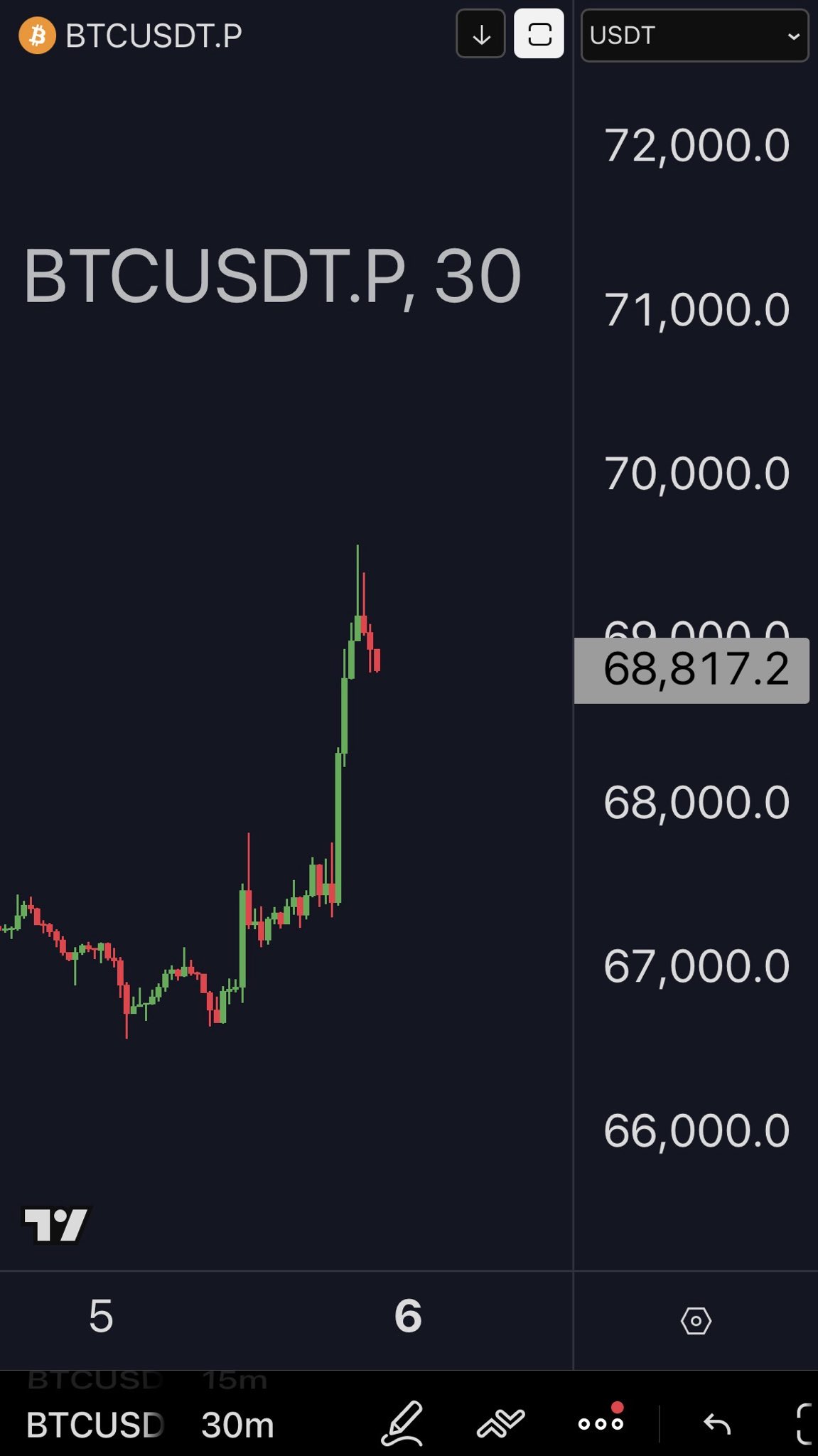Open the three-dot more menu
The width and height of the screenshot is (818, 1456).
[601, 1423]
